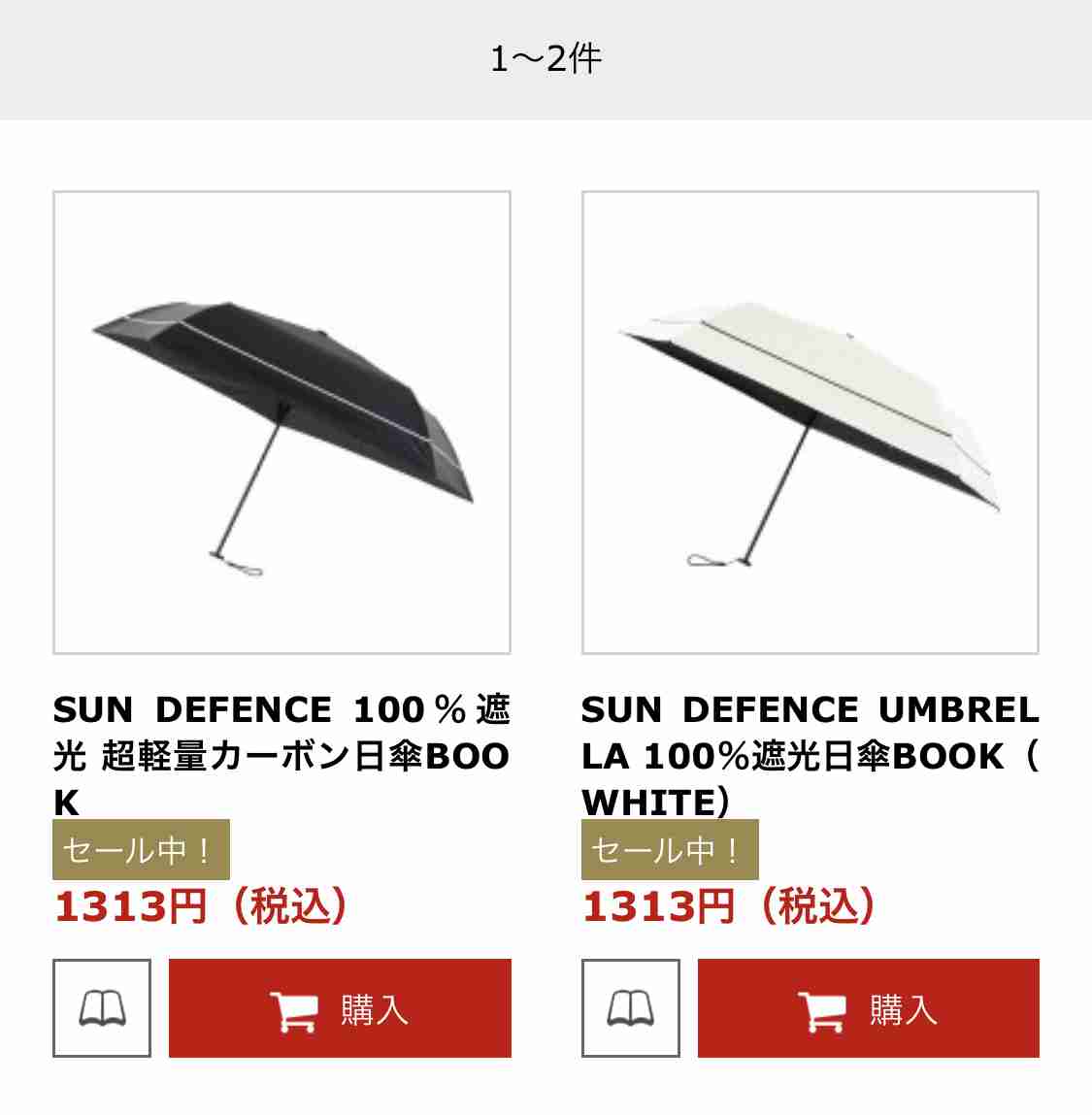The height and width of the screenshot is (1115, 1092).
Task: Open the white umbrella product image
Action: (x=810, y=422)
